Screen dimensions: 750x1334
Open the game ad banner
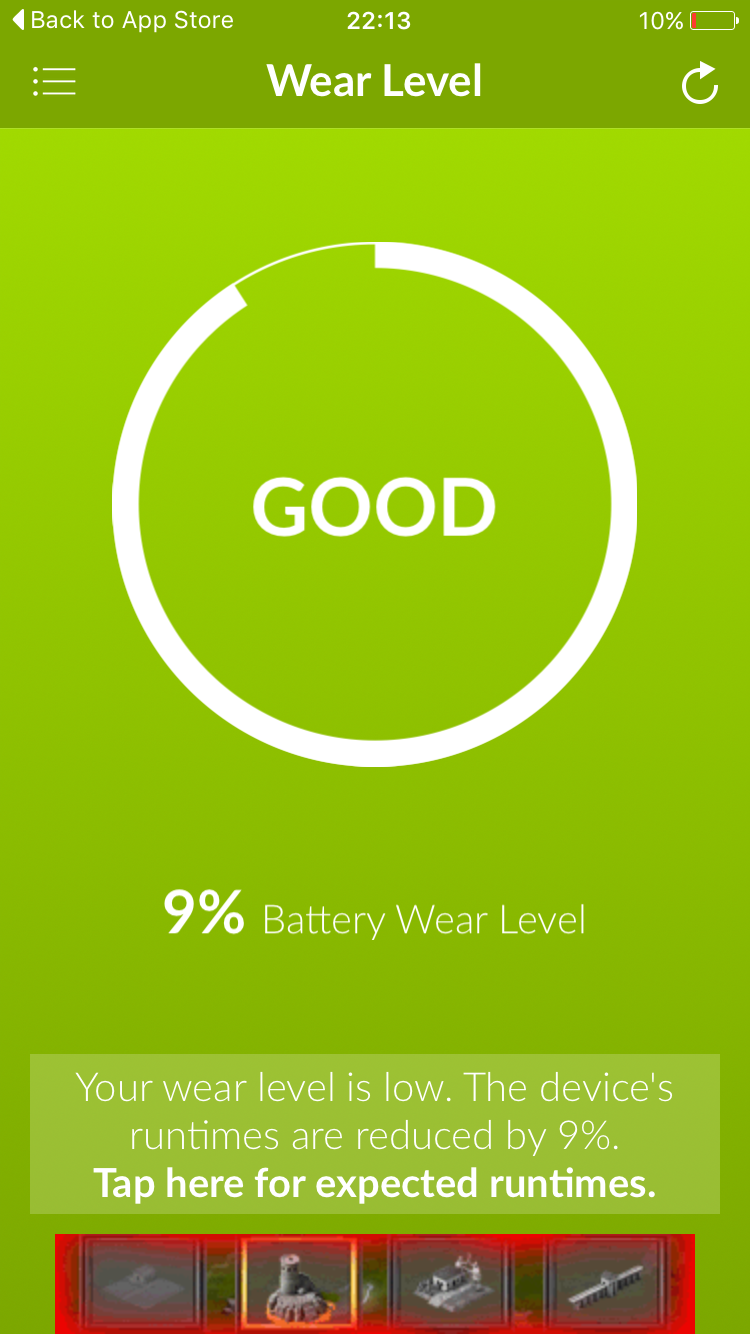pyautogui.click(x=375, y=1284)
